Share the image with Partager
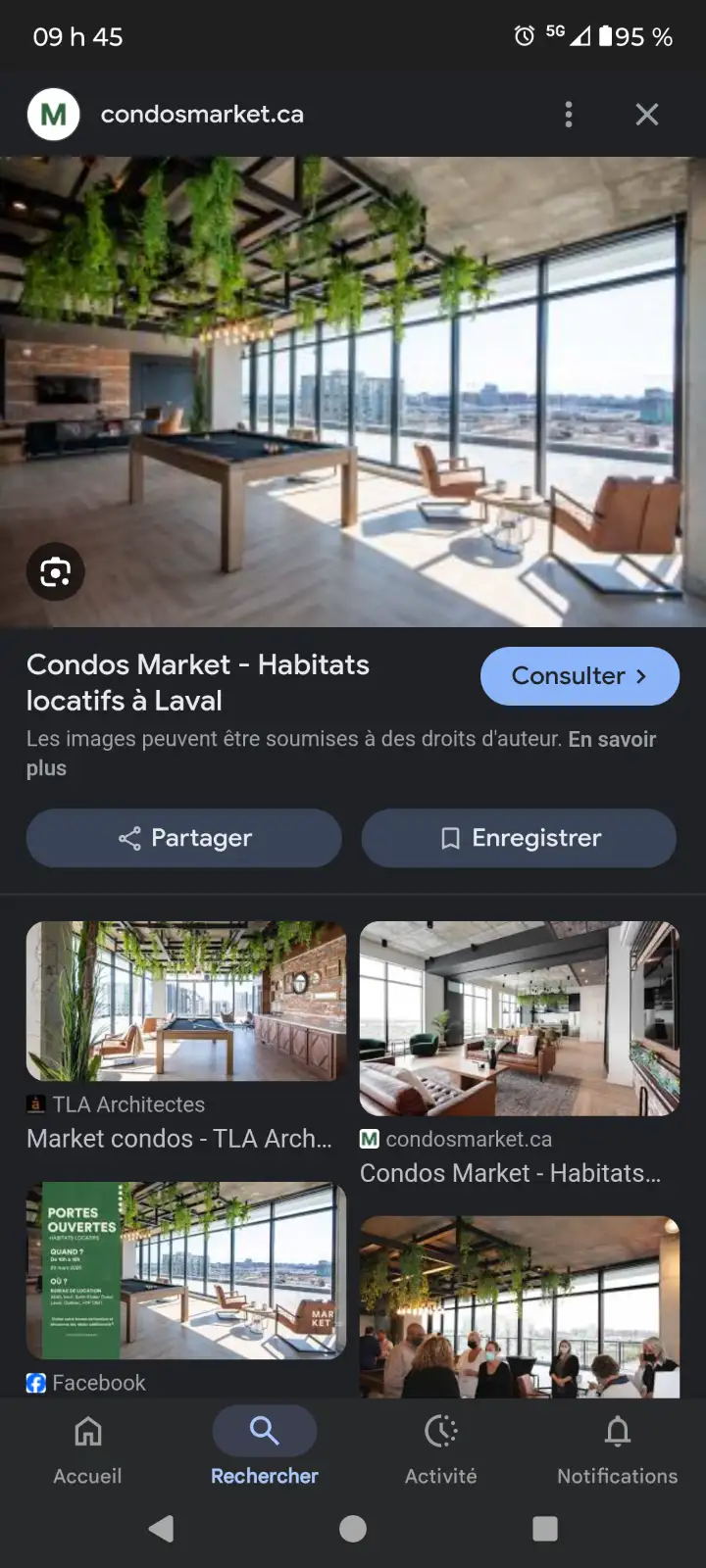 (x=184, y=838)
